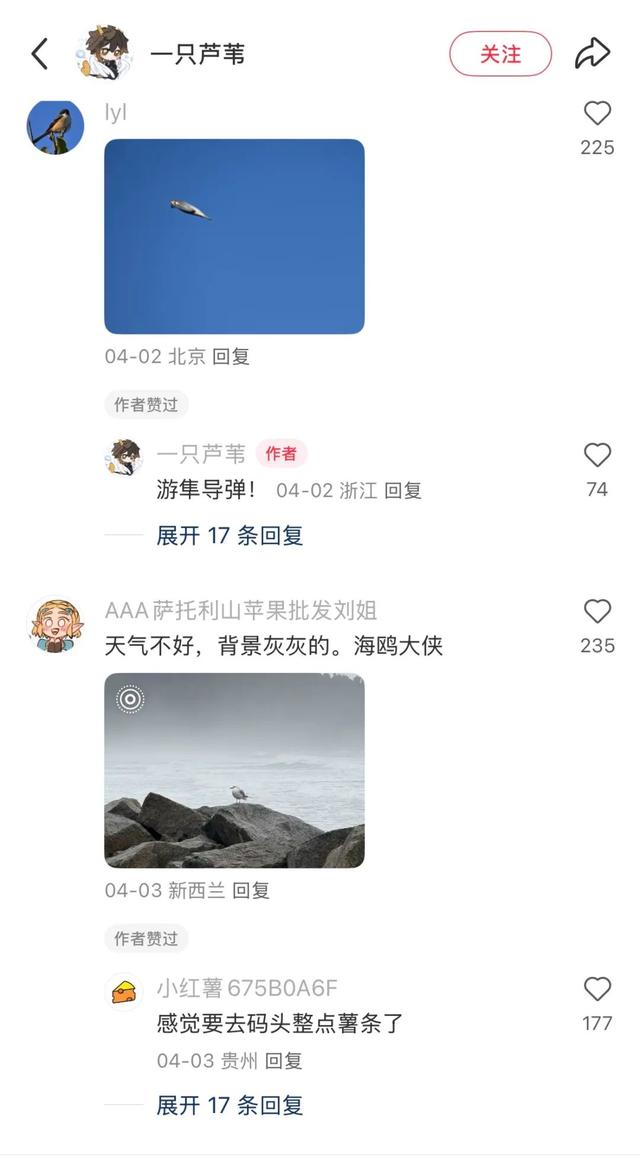This screenshot has width=640, height=1157.
Task: View the seagull on rocks photo
Action: point(234,770)
